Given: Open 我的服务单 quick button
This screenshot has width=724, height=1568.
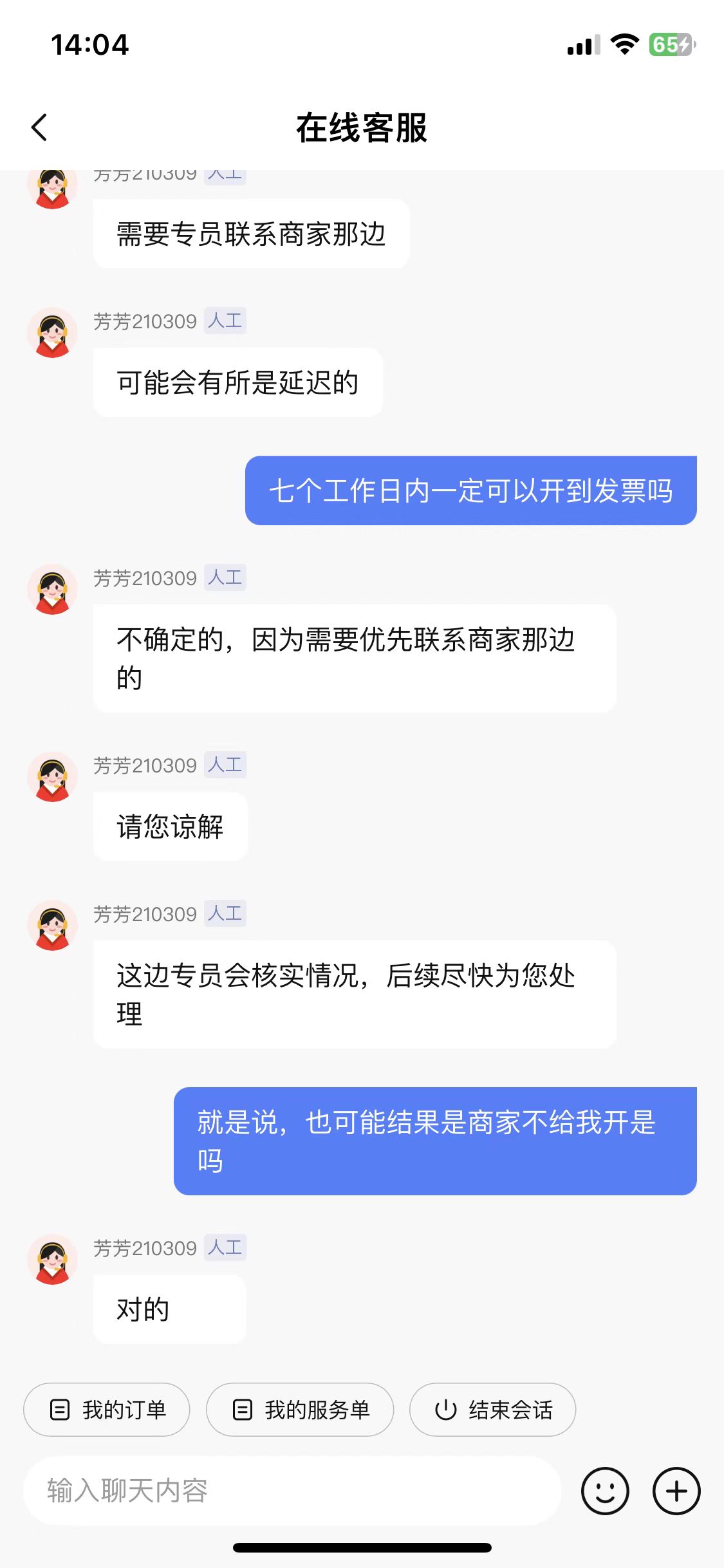Looking at the screenshot, I should [x=300, y=1410].
